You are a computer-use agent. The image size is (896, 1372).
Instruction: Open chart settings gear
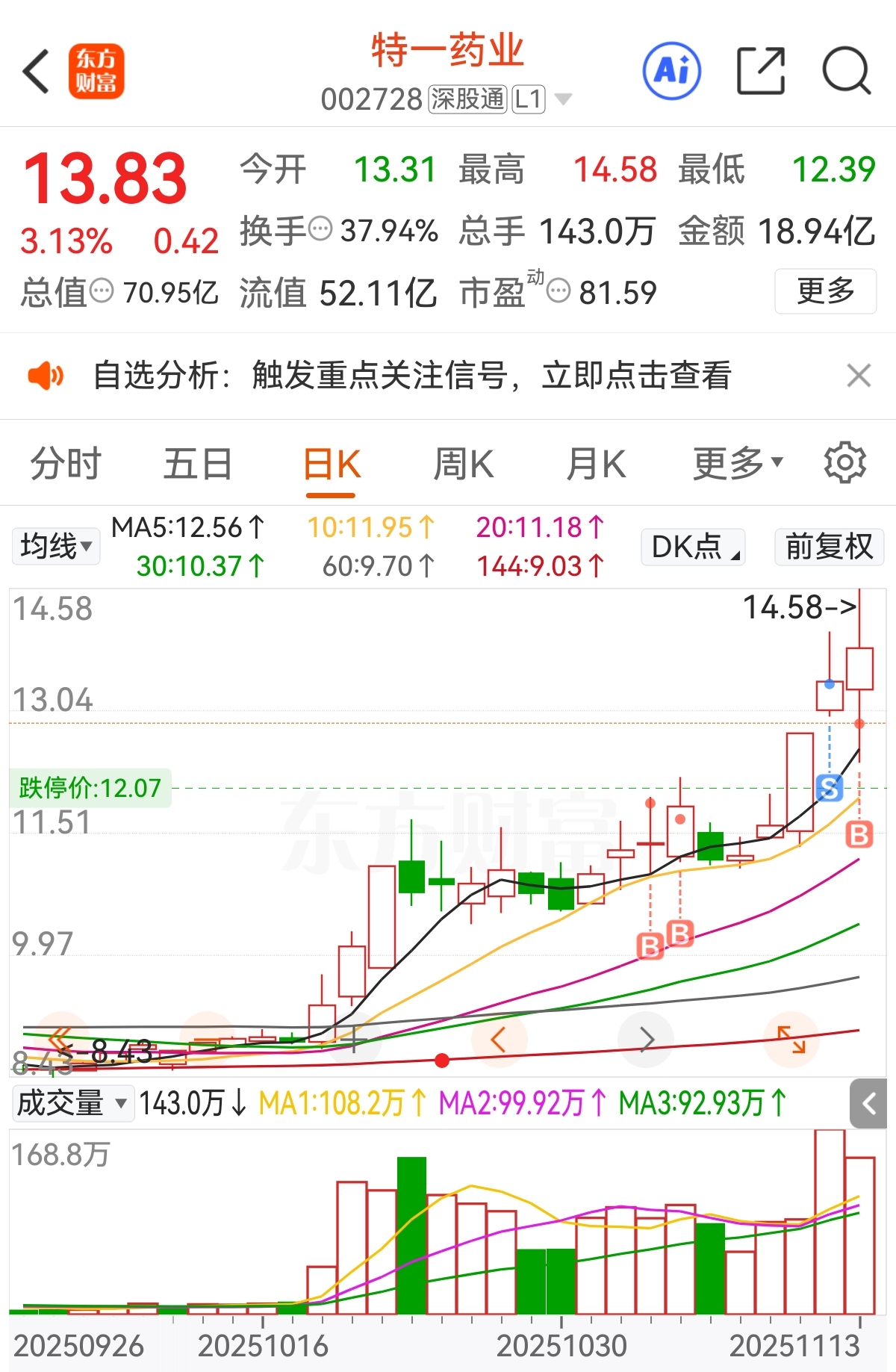pyautogui.click(x=844, y=464)
